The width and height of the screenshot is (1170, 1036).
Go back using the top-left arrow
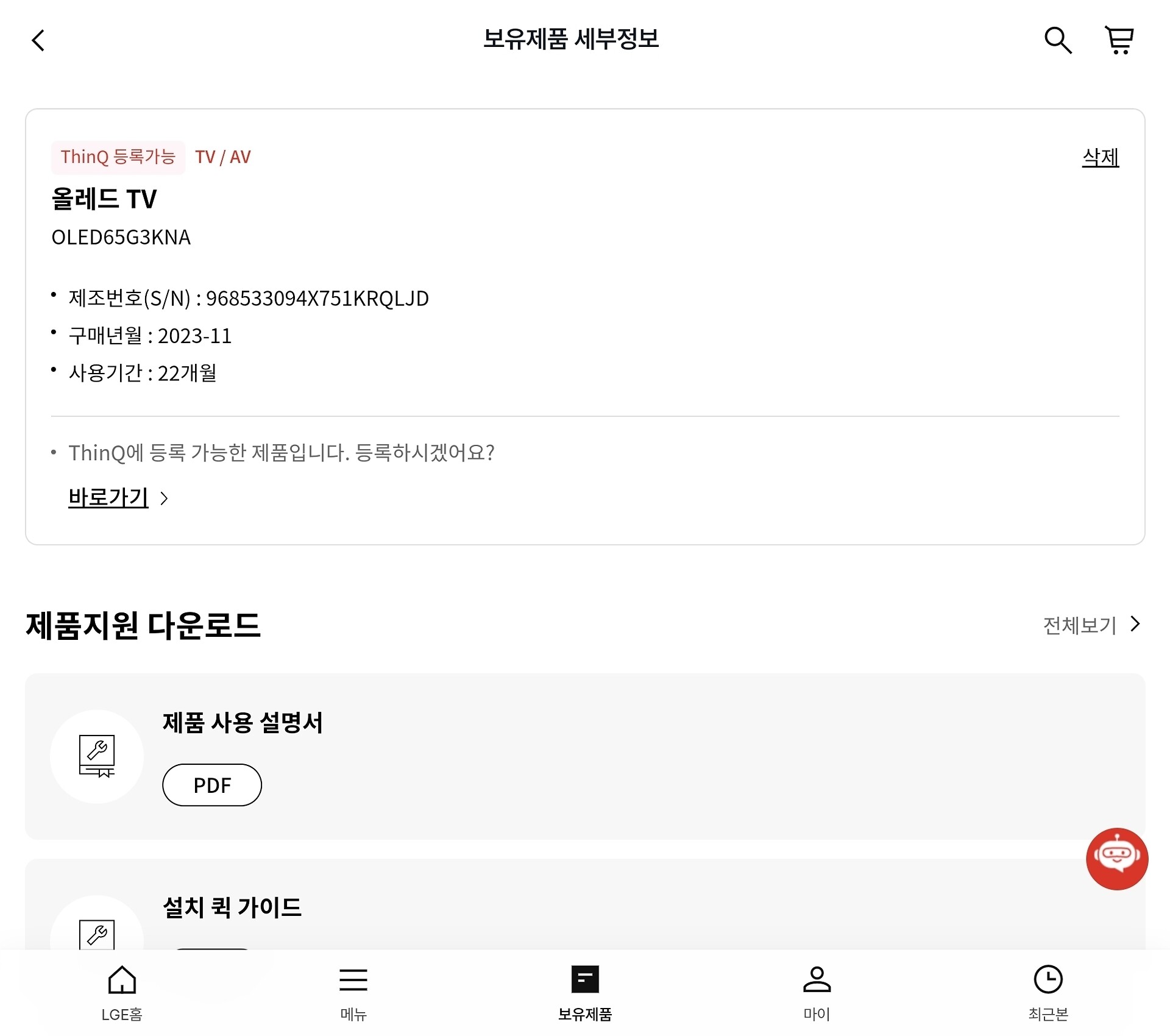[x=38, y=41]
